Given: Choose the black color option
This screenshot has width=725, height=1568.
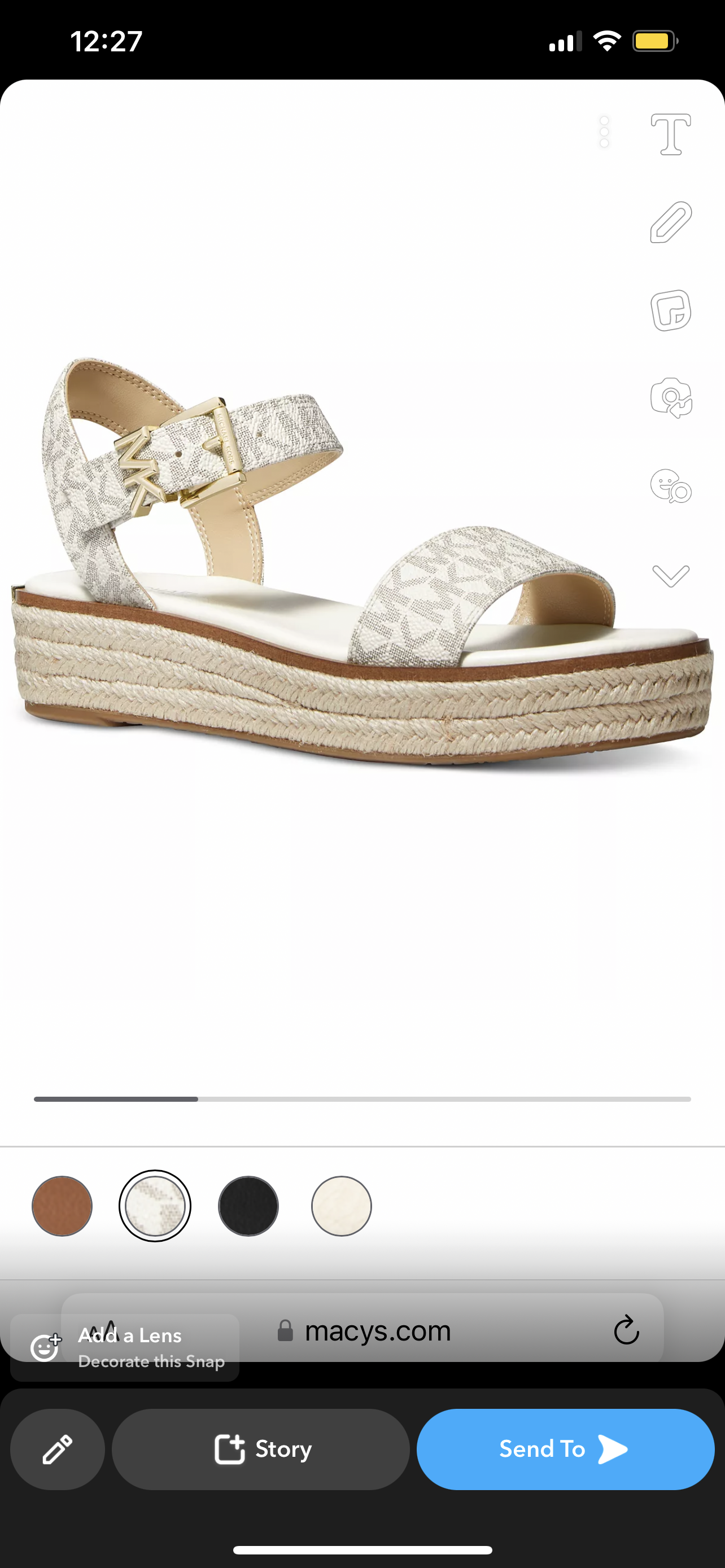Looking at the screenshot, I should click(x=248, y=1205).
